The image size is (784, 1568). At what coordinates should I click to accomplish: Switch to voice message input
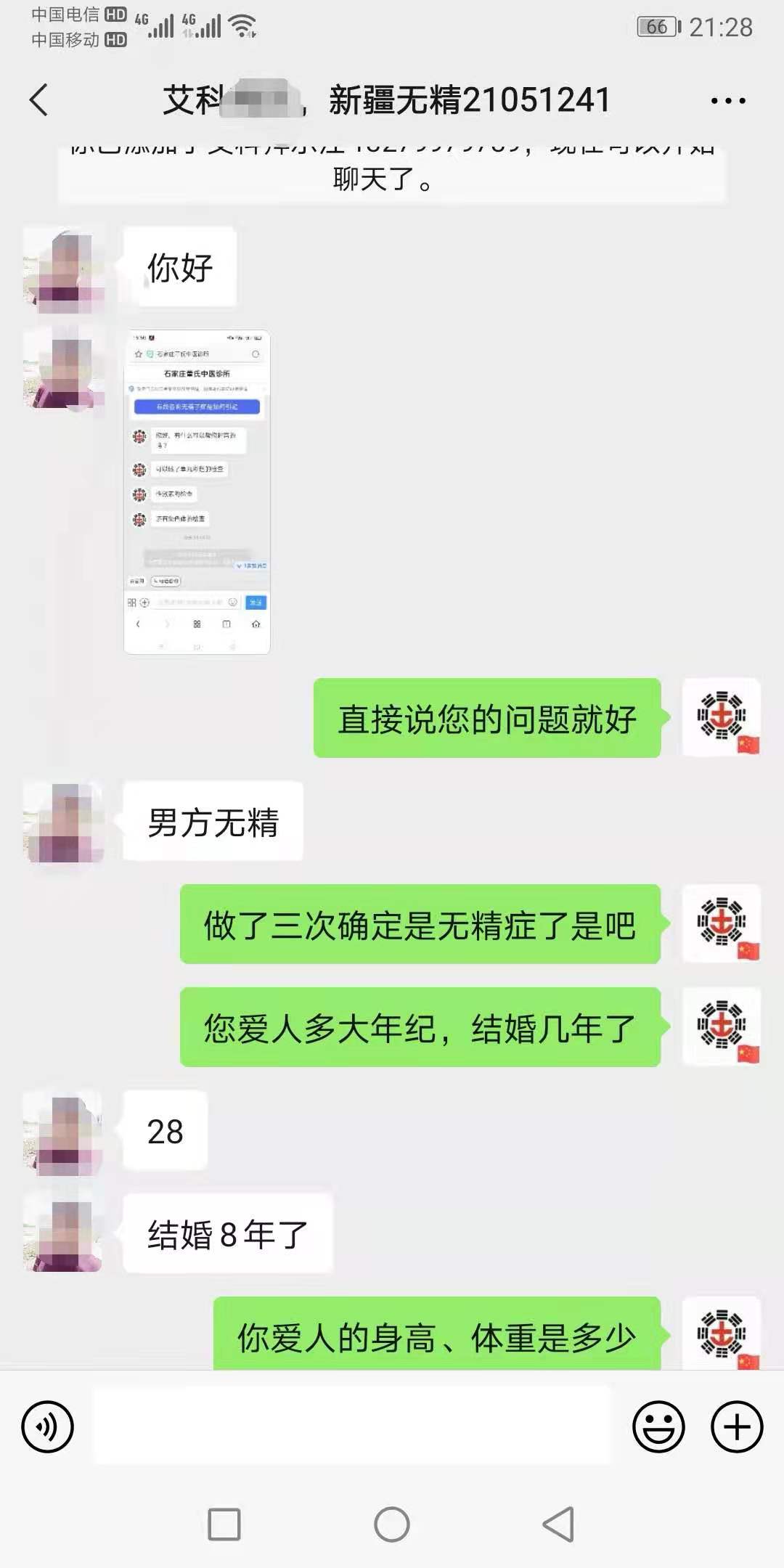click(x=48, y=1426)
